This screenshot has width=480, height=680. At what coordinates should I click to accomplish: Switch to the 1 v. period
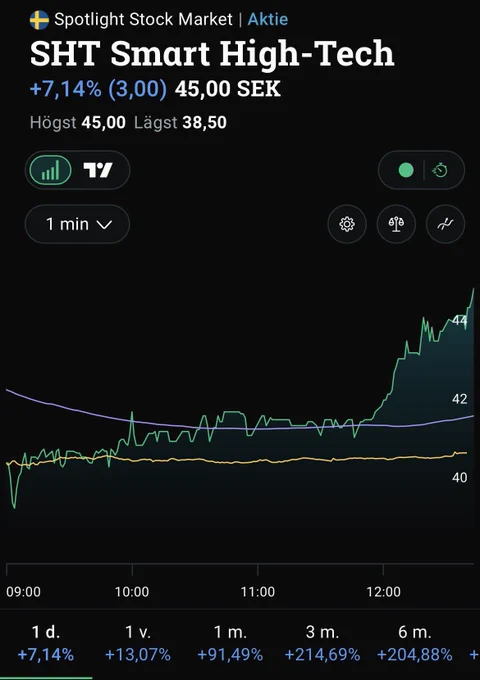(x=138, y=643)
